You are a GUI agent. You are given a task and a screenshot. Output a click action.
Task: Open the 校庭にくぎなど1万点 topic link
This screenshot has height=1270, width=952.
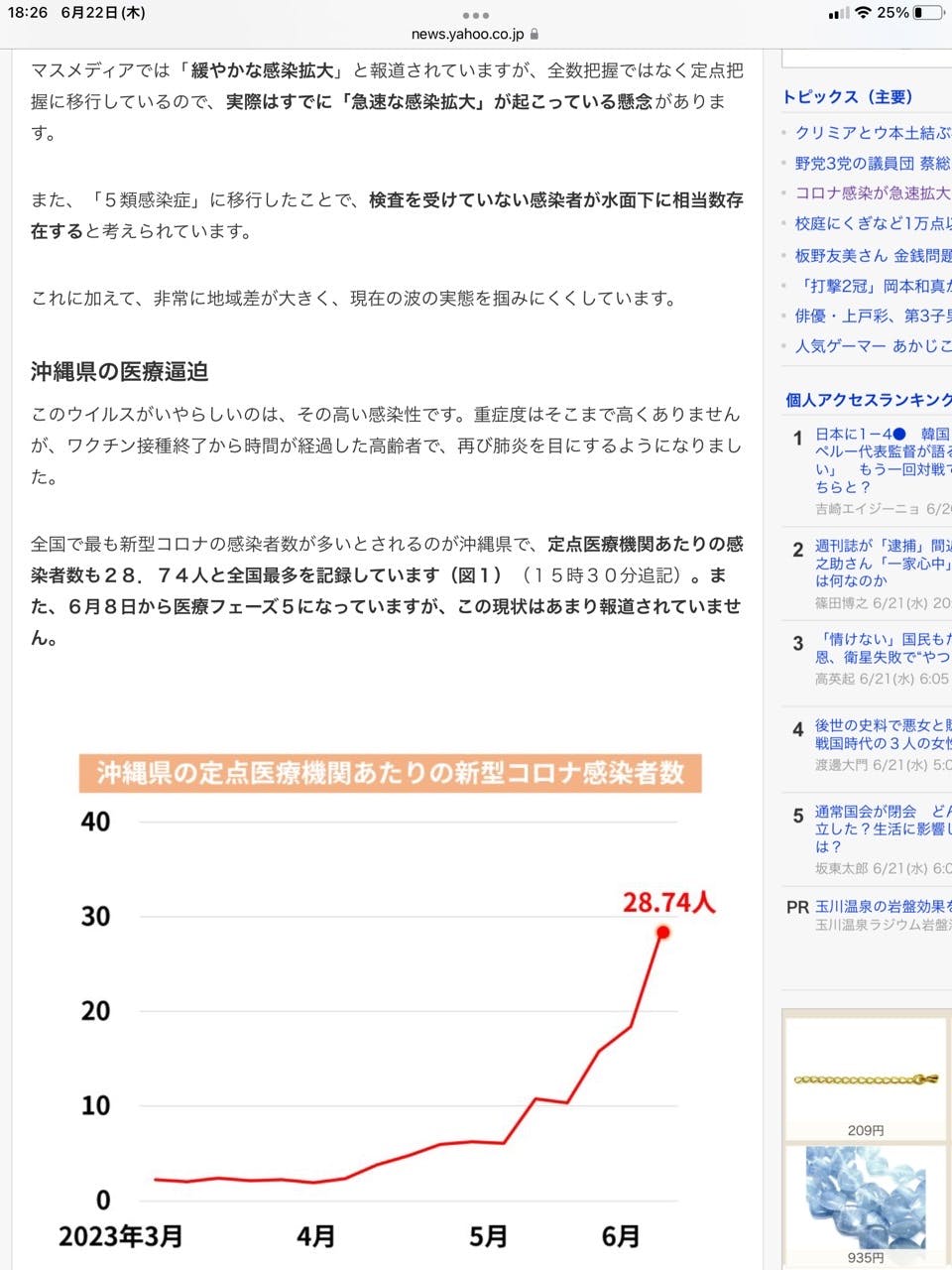[x=872, y=224]
